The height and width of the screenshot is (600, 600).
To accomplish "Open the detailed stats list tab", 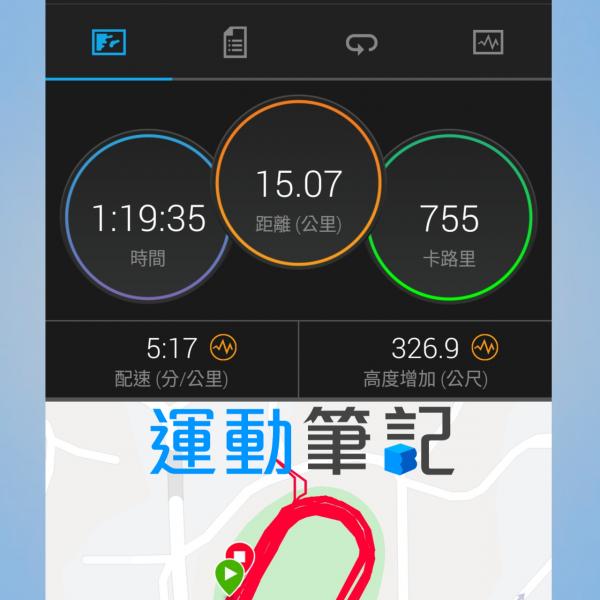I will tap(235, 43).
